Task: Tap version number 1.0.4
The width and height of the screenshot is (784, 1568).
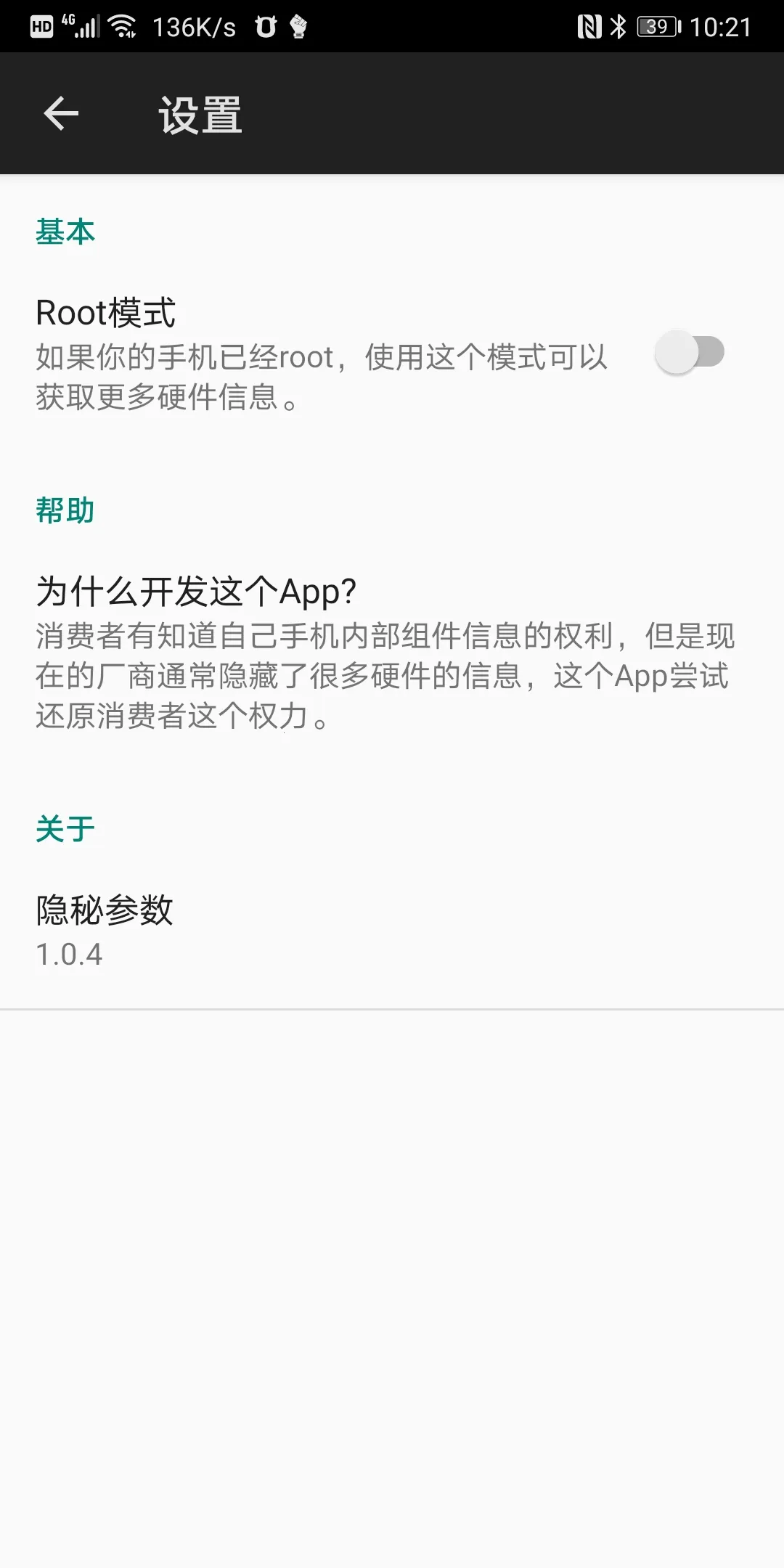Action: pos(69,955)
